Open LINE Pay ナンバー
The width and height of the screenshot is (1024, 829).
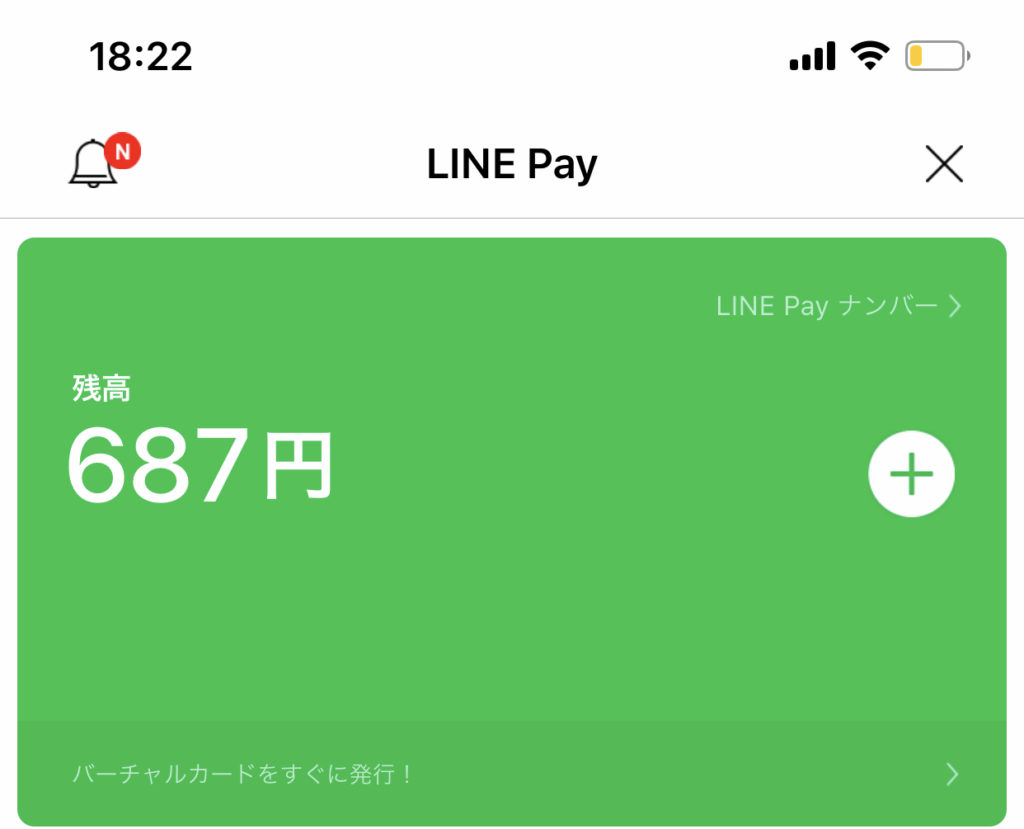[838, 306]
